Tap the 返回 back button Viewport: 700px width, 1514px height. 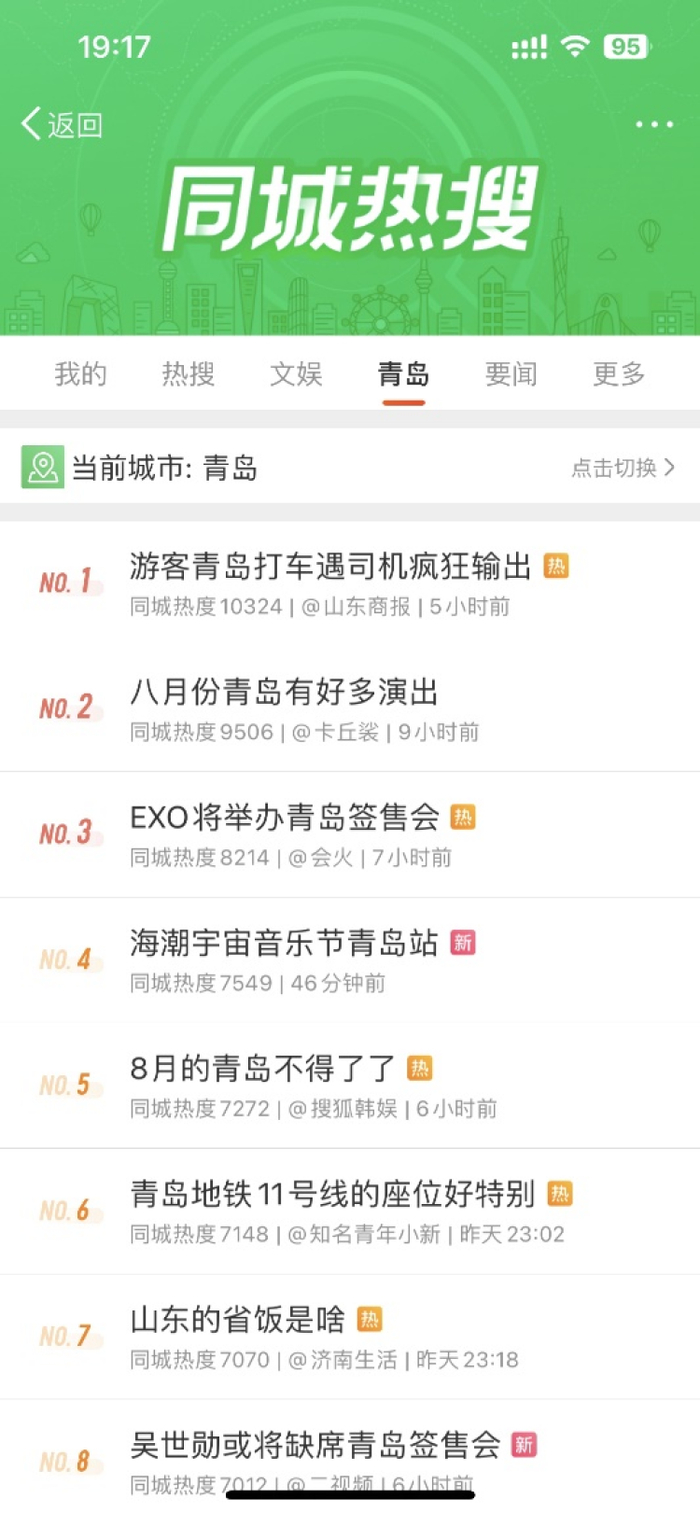click(62, 125)
